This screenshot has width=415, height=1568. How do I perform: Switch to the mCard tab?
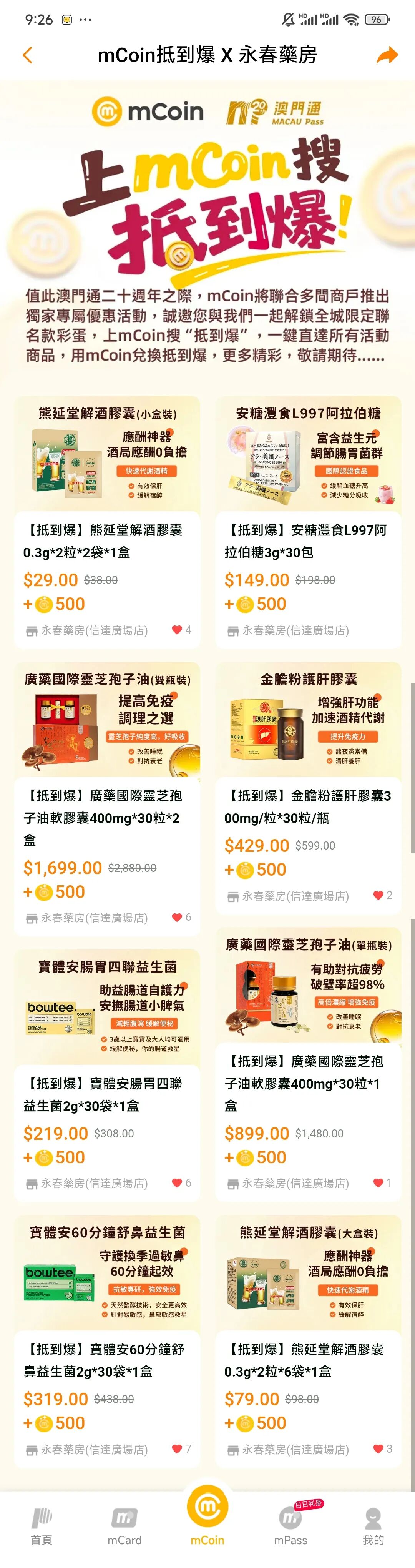coord(124,1526)
